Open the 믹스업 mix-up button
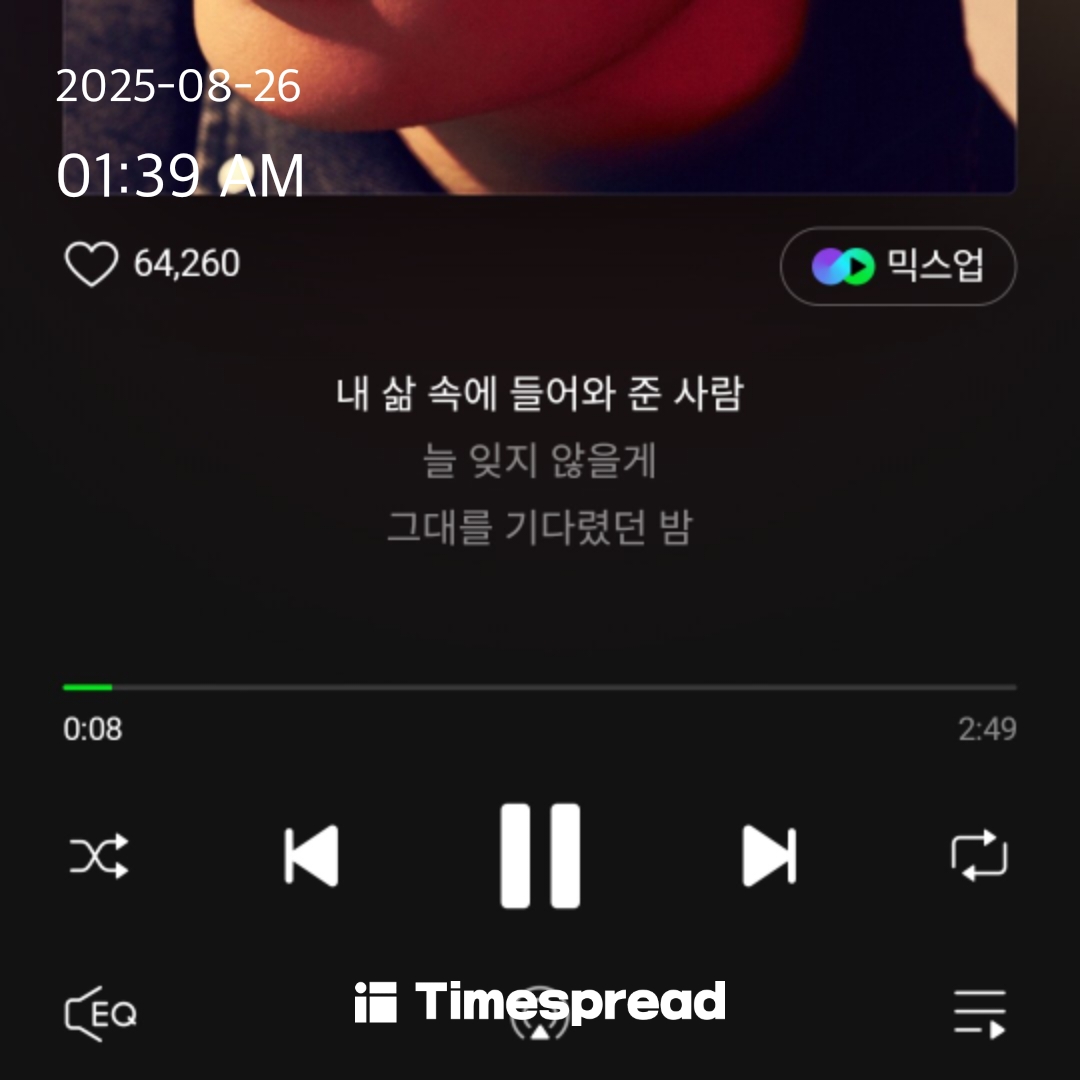Screen dimensions: 1080x1080 pyautogui.click(x=898, y=266)
